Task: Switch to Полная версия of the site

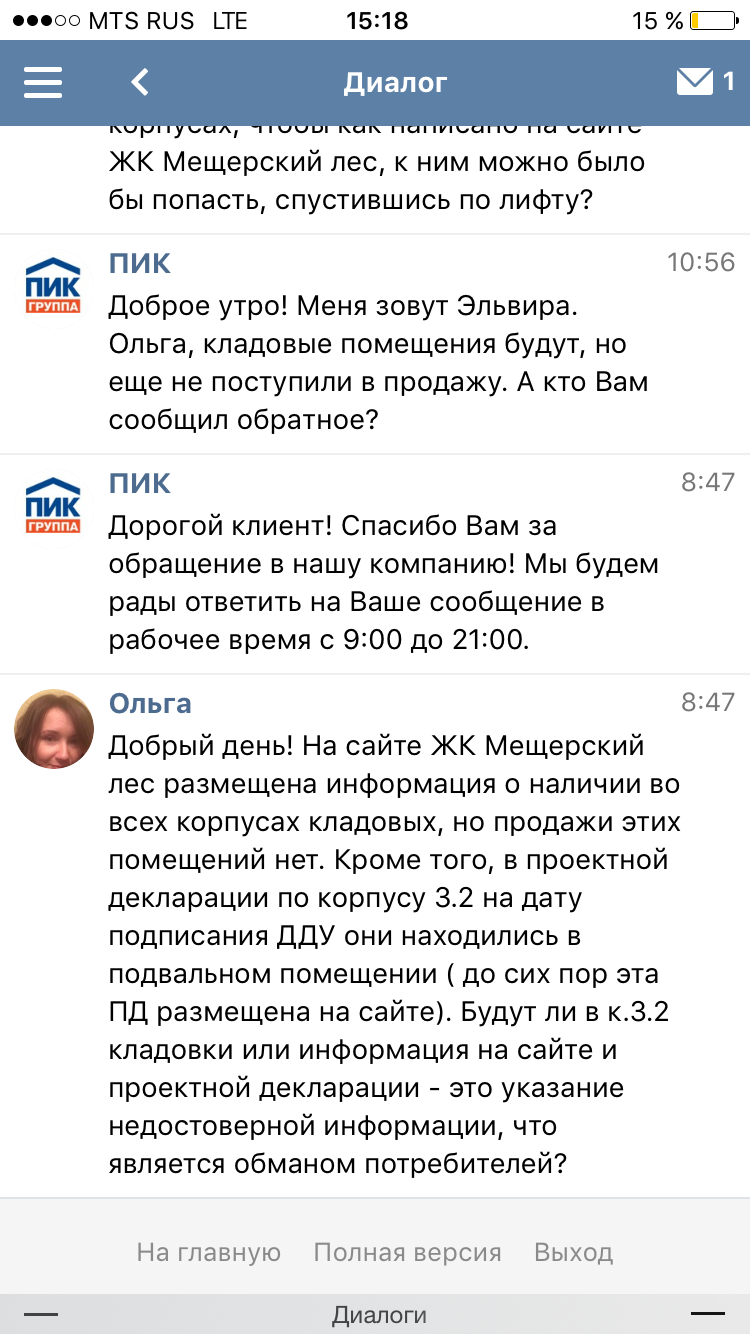Action: tap(408, 1252)
